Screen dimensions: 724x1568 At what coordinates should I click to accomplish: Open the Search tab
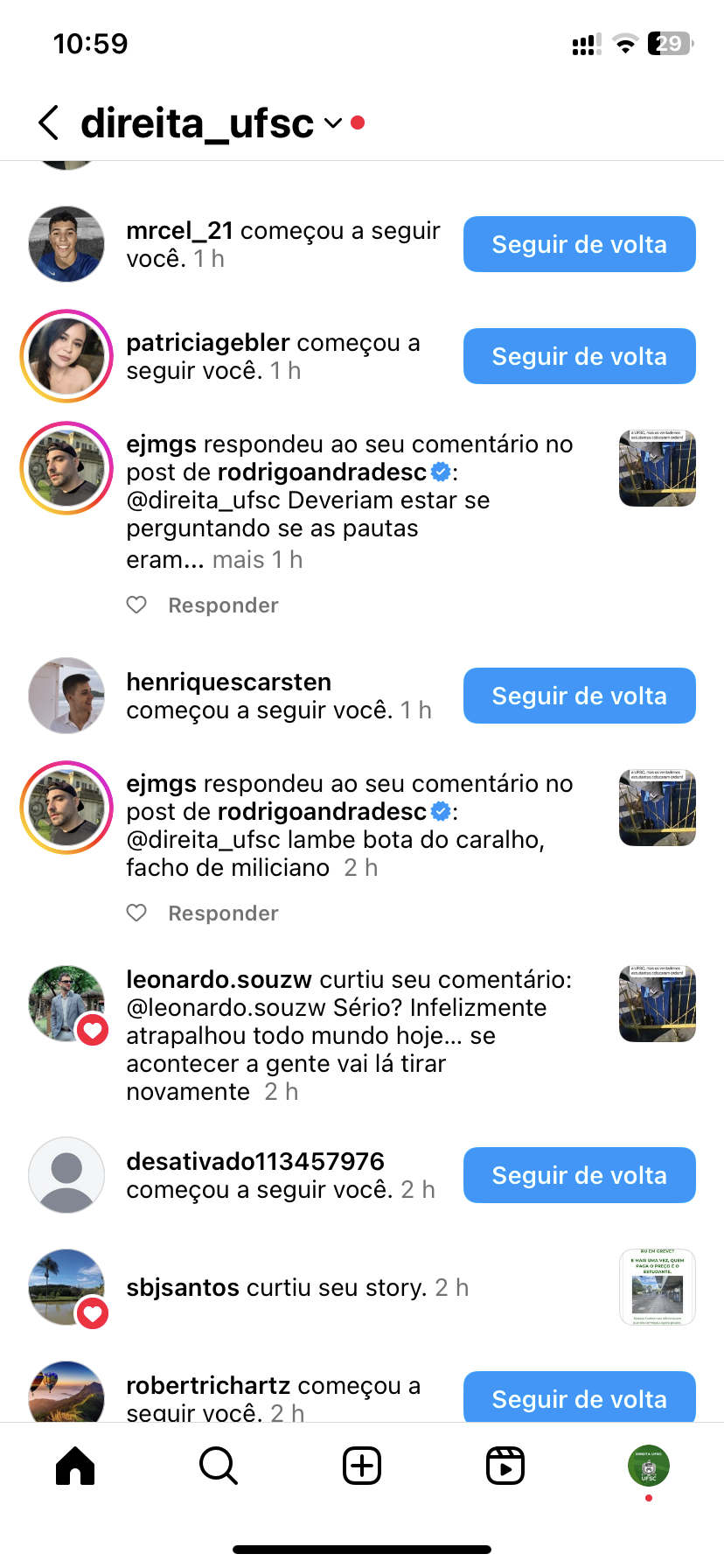coord(218,1466)
